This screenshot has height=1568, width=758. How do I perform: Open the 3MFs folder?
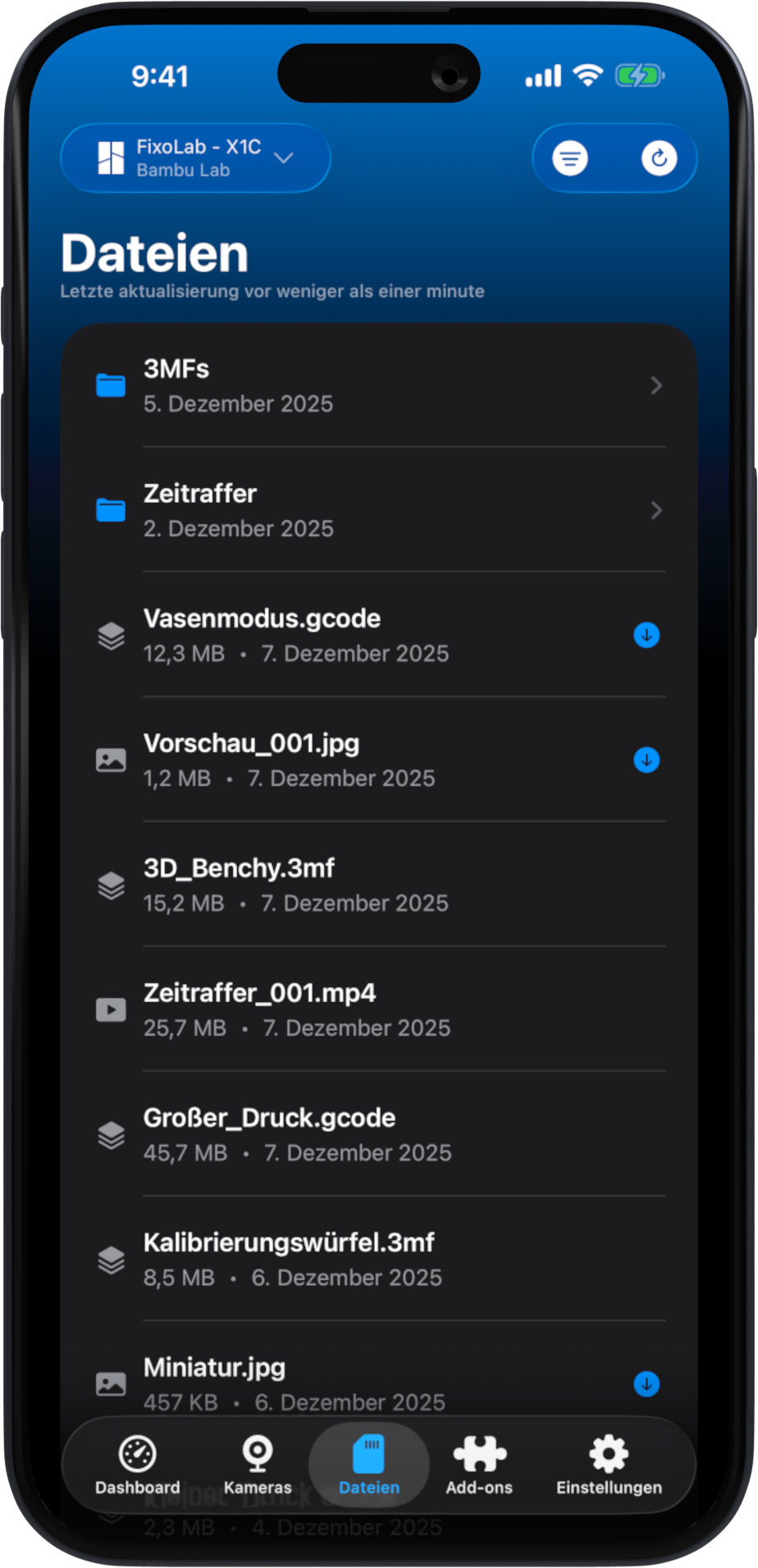point(377,385)
